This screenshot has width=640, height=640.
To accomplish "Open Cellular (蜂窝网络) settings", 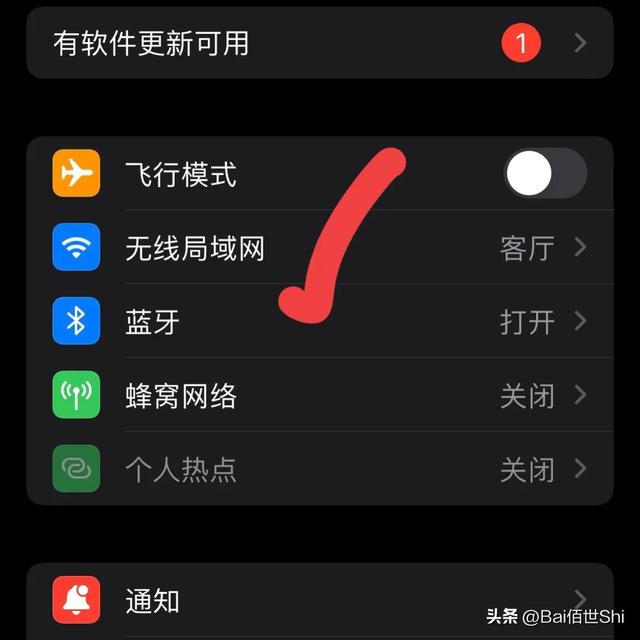I will (x=318, y=396).
